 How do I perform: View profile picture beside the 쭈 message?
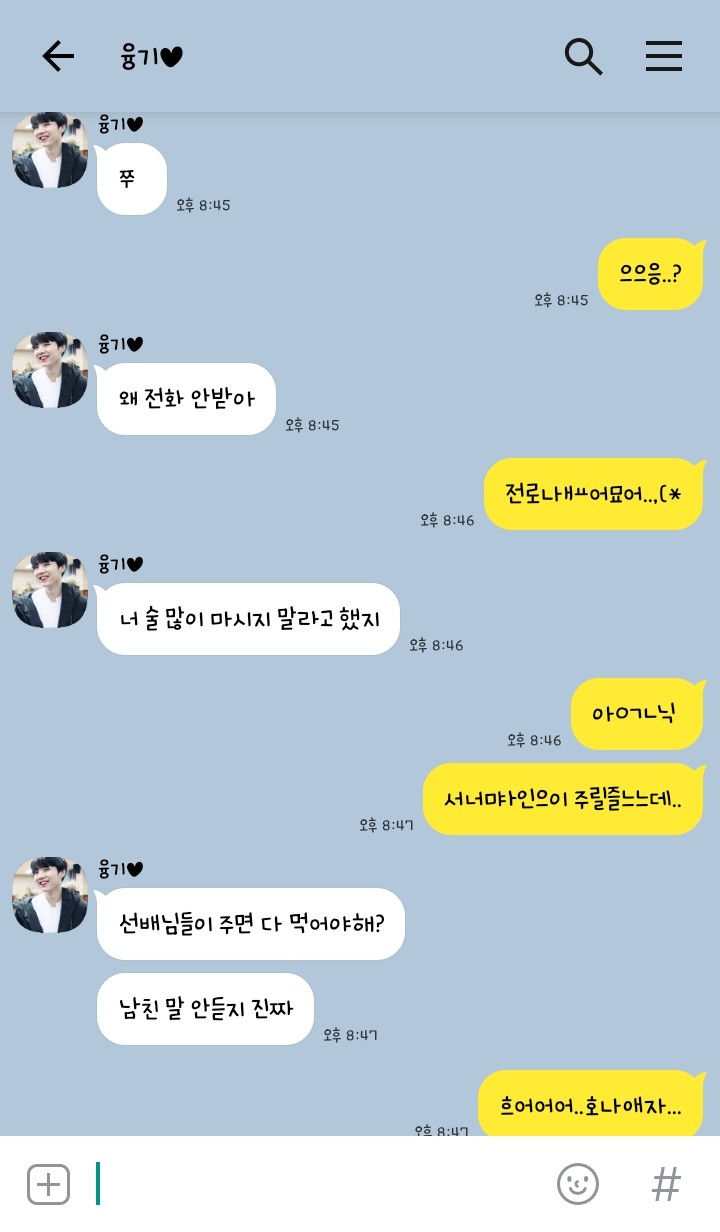[x=49, y=150]
